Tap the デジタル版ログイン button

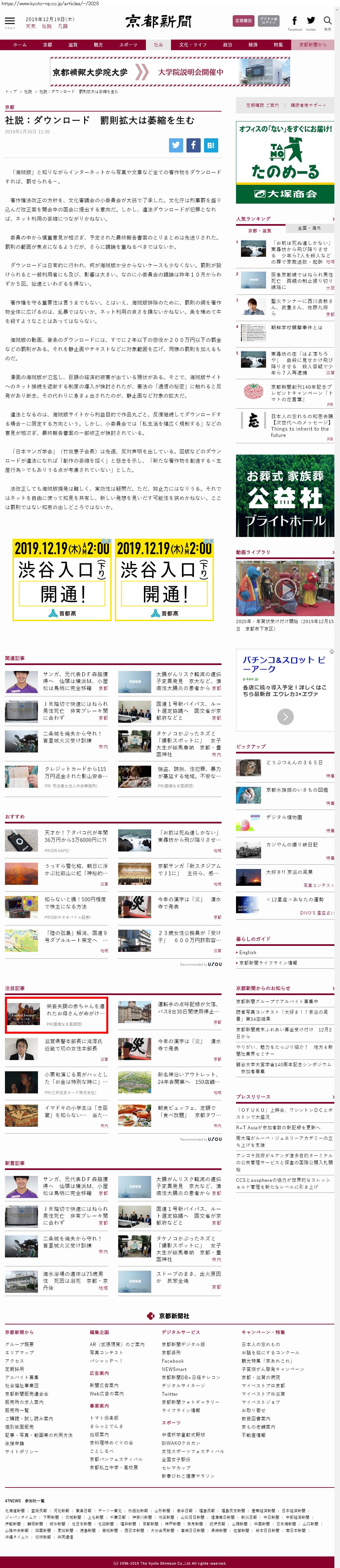coord(268,21)
